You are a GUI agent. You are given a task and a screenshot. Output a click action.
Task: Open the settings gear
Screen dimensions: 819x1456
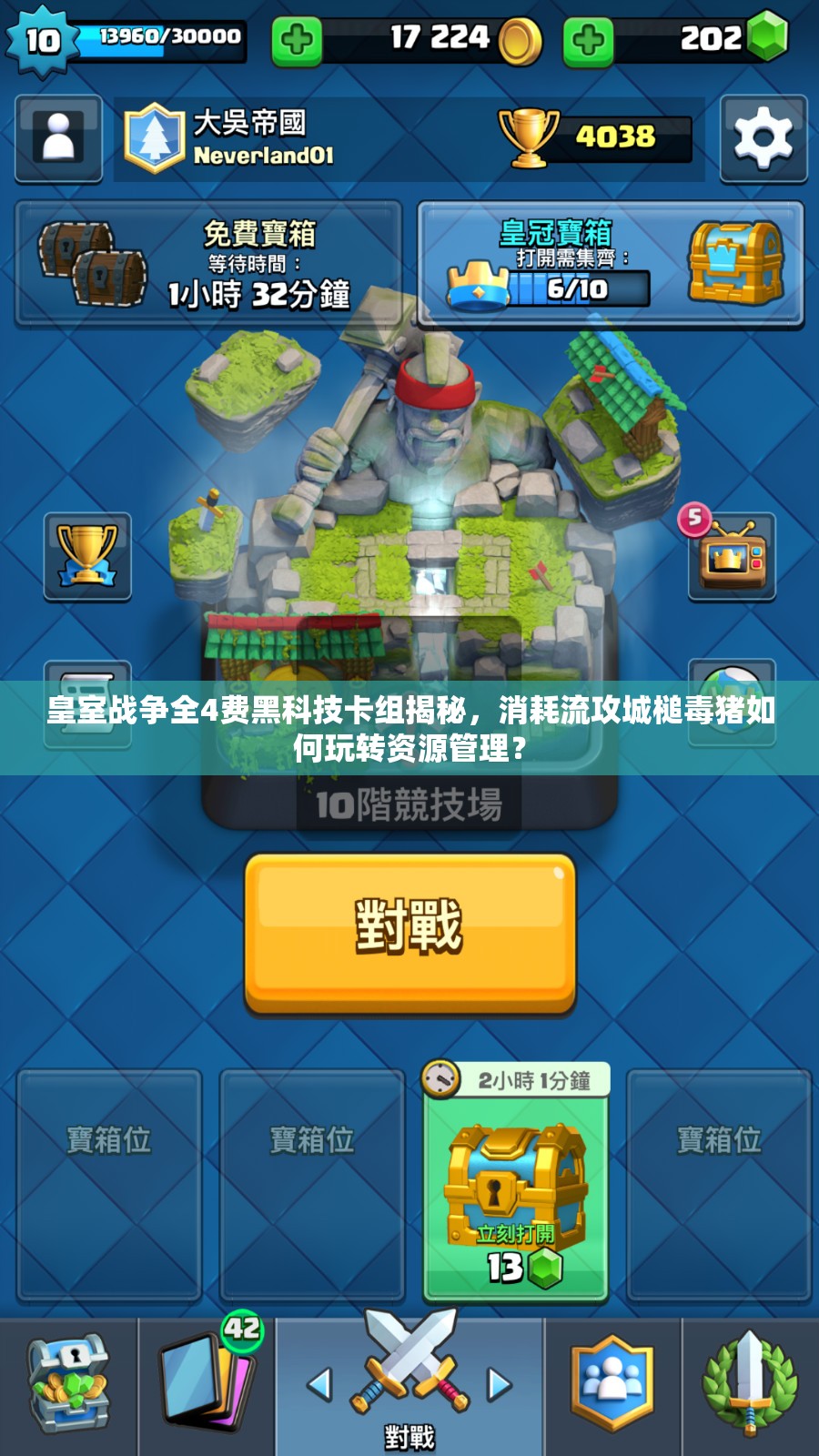coord(763,138)
